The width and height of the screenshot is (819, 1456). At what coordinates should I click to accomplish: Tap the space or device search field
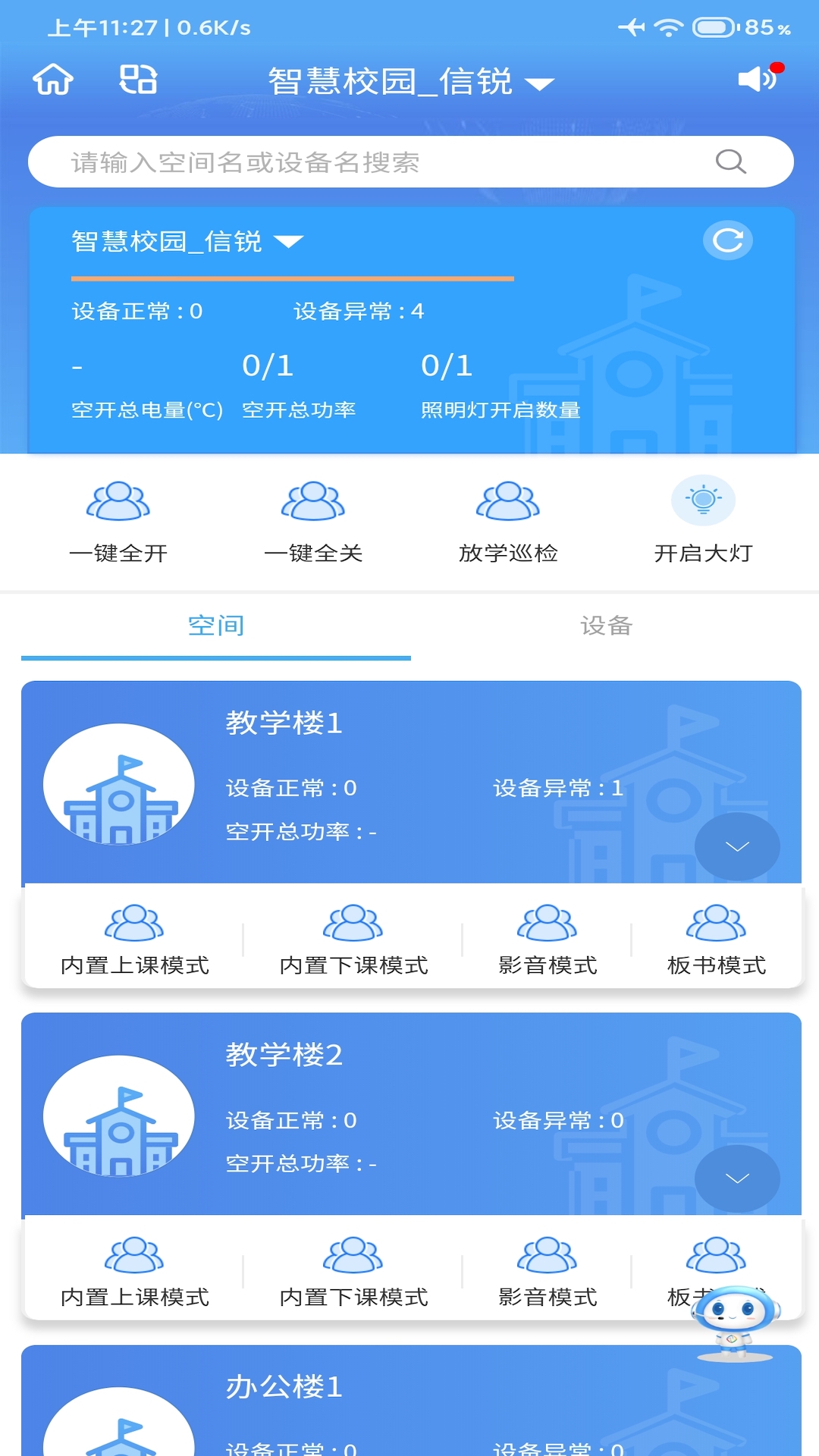tap(409, 161)
